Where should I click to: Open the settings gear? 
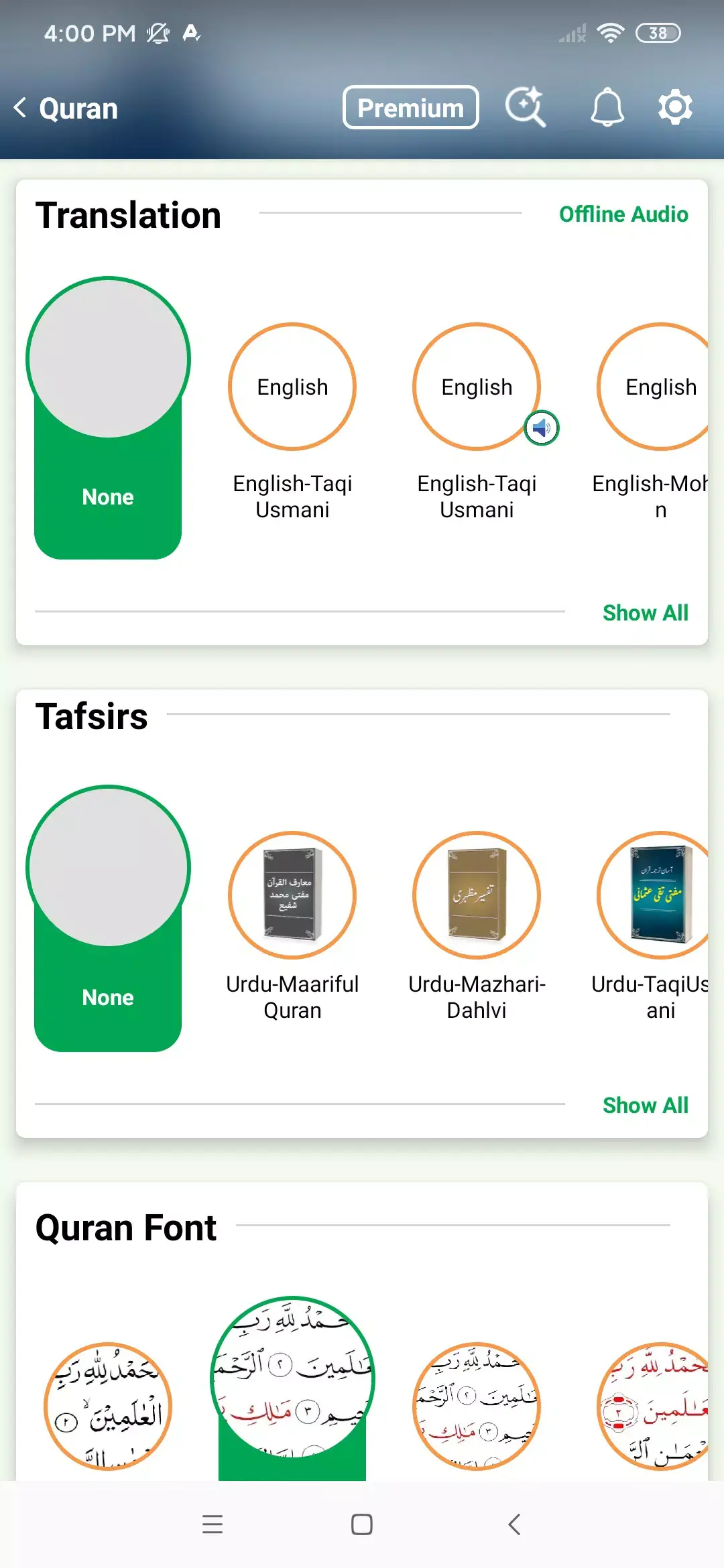674,107
